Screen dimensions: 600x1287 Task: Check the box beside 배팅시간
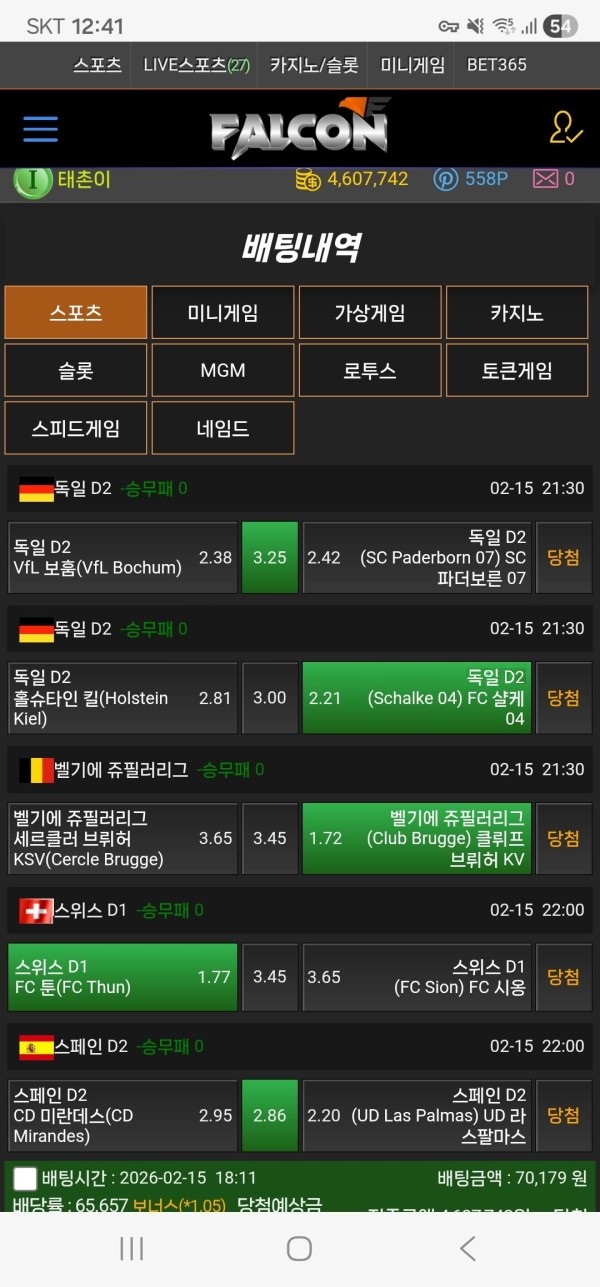pyautogui.click(x=26, y=1179)
